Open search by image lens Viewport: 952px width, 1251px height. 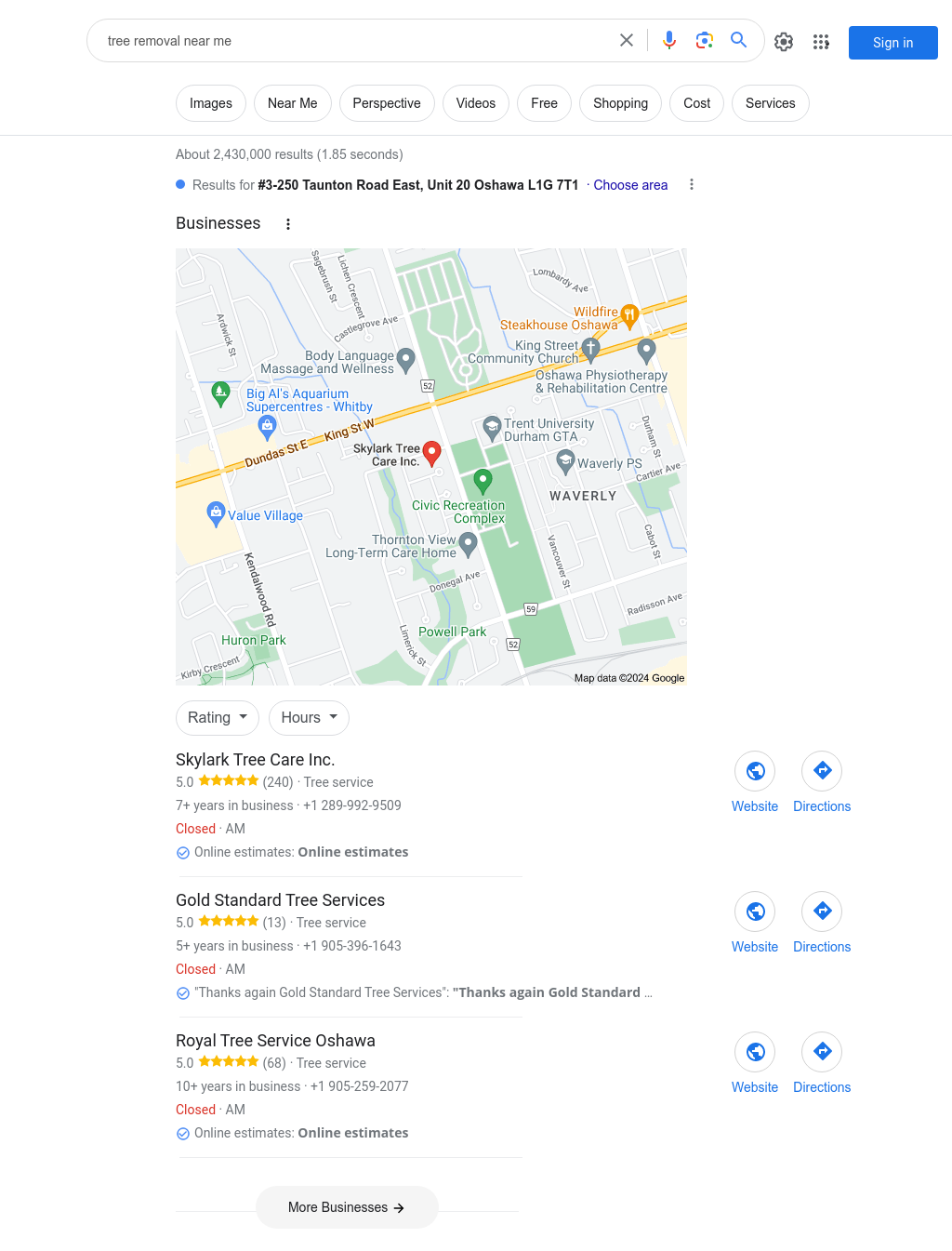pyautogui.click(x=705, y=40)
